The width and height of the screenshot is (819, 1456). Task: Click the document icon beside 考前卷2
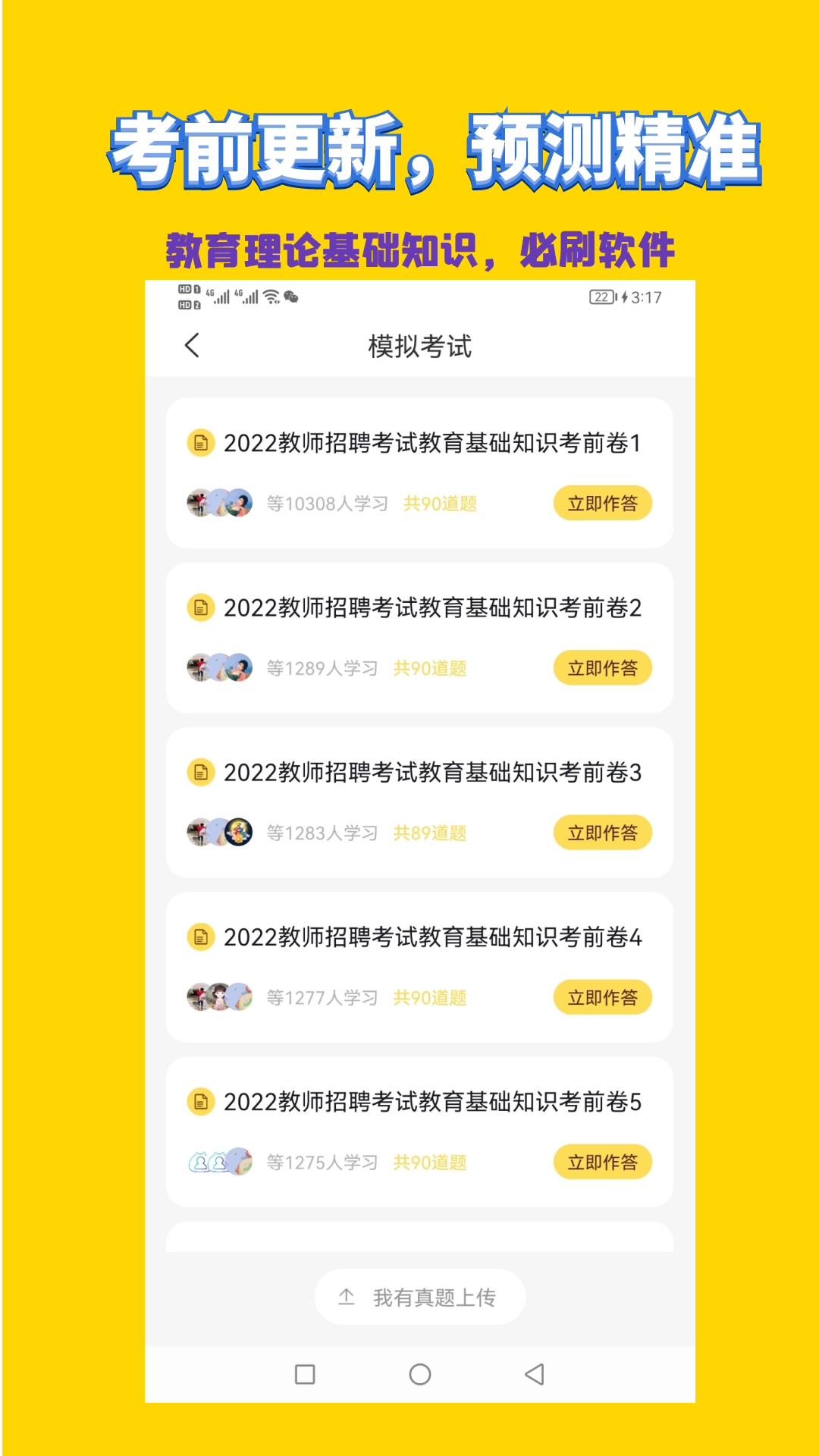pos(199,608)
